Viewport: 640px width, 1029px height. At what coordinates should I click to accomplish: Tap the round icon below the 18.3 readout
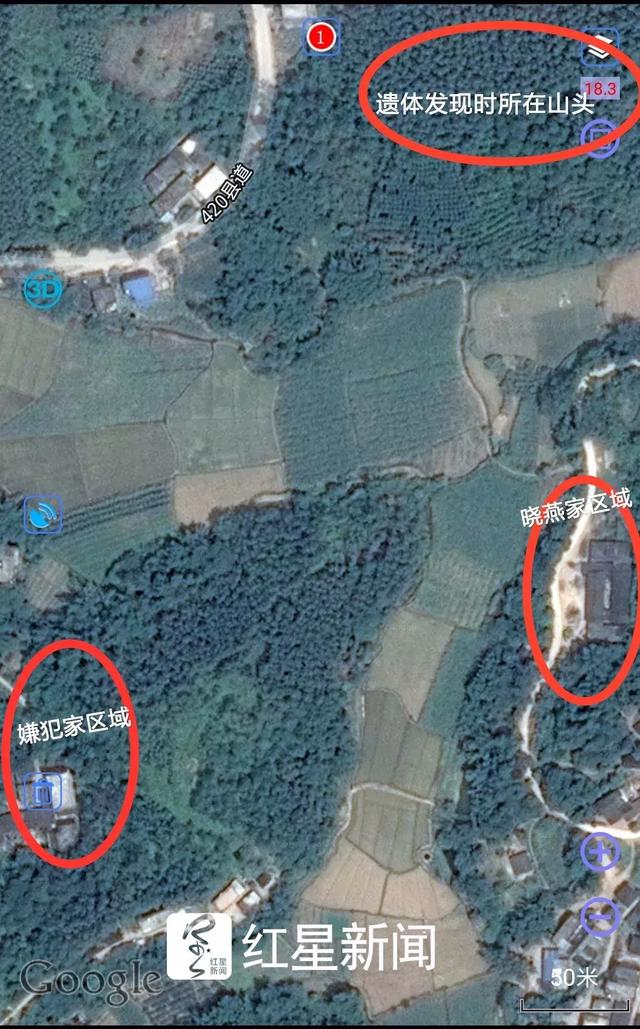pos(600,138)
